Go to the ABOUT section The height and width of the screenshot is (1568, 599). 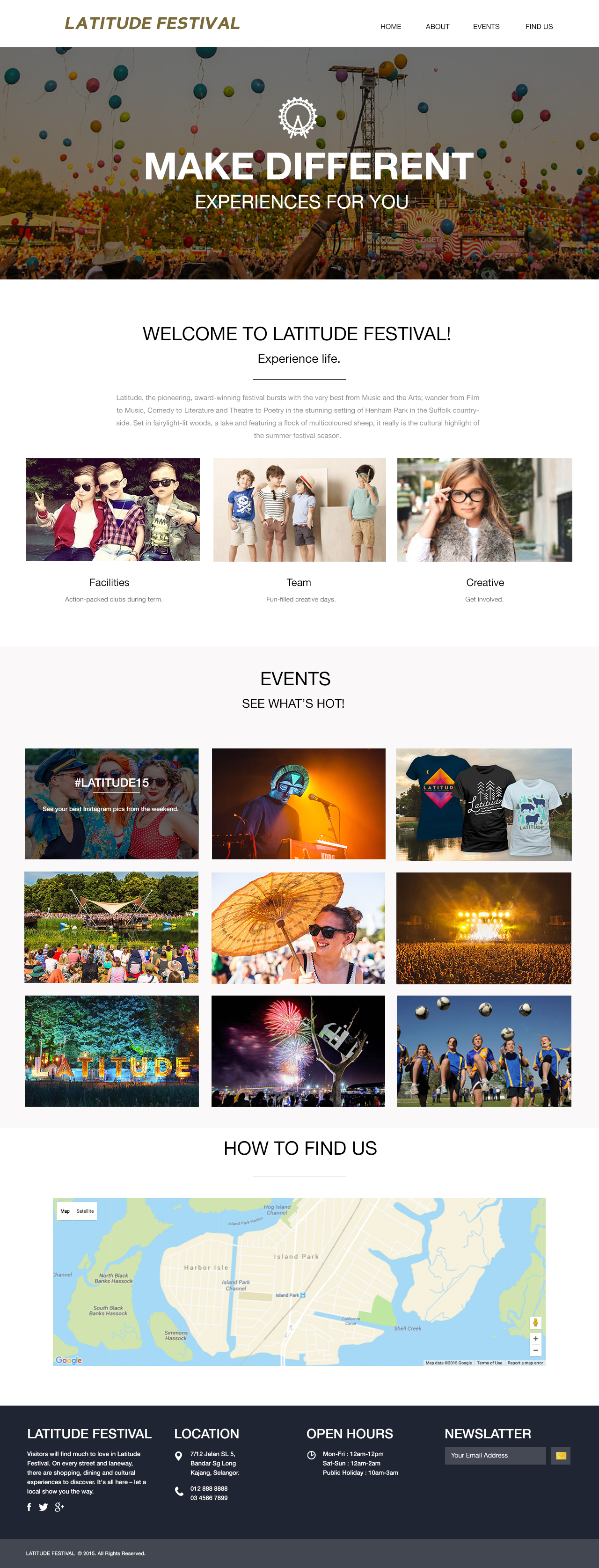click(x=437, y=27)
